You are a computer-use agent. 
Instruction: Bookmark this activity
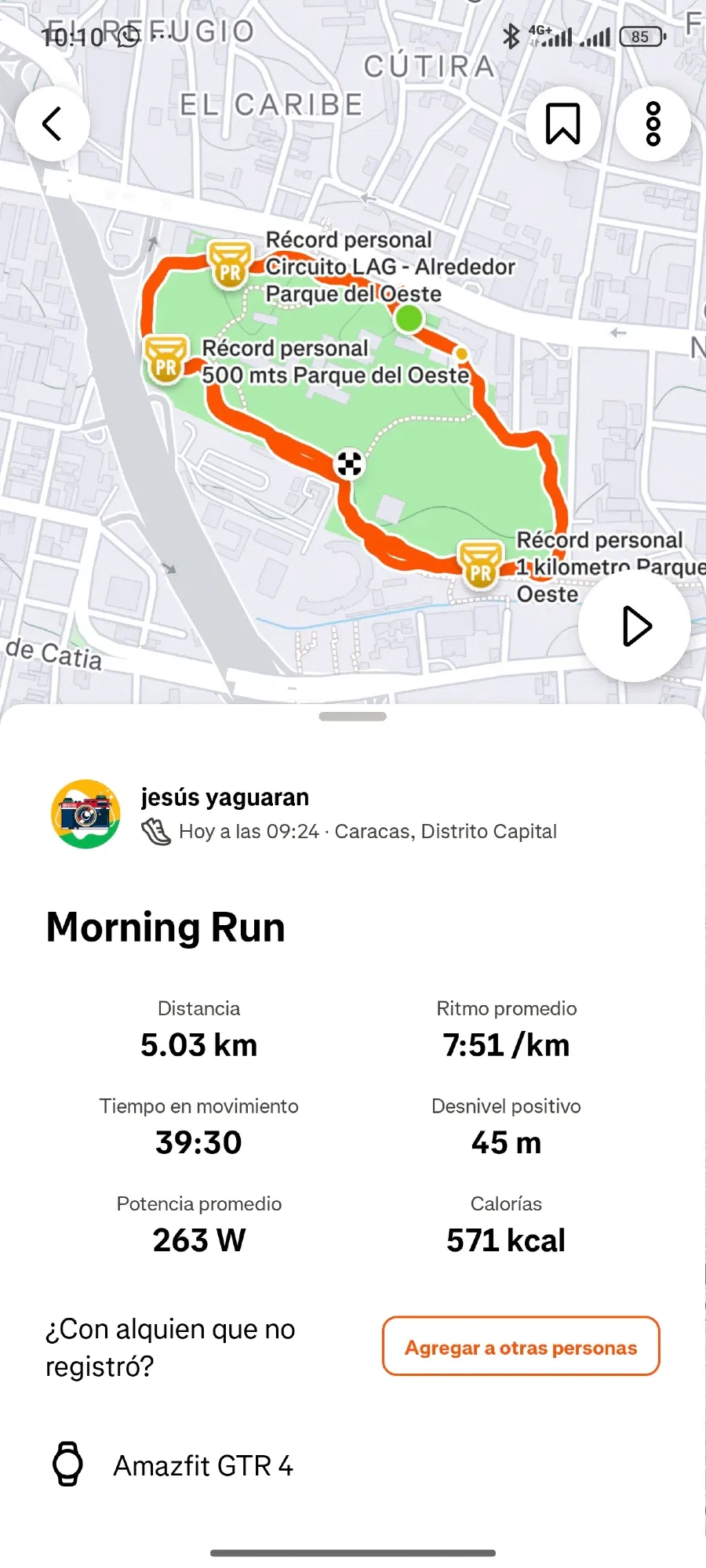562,124
